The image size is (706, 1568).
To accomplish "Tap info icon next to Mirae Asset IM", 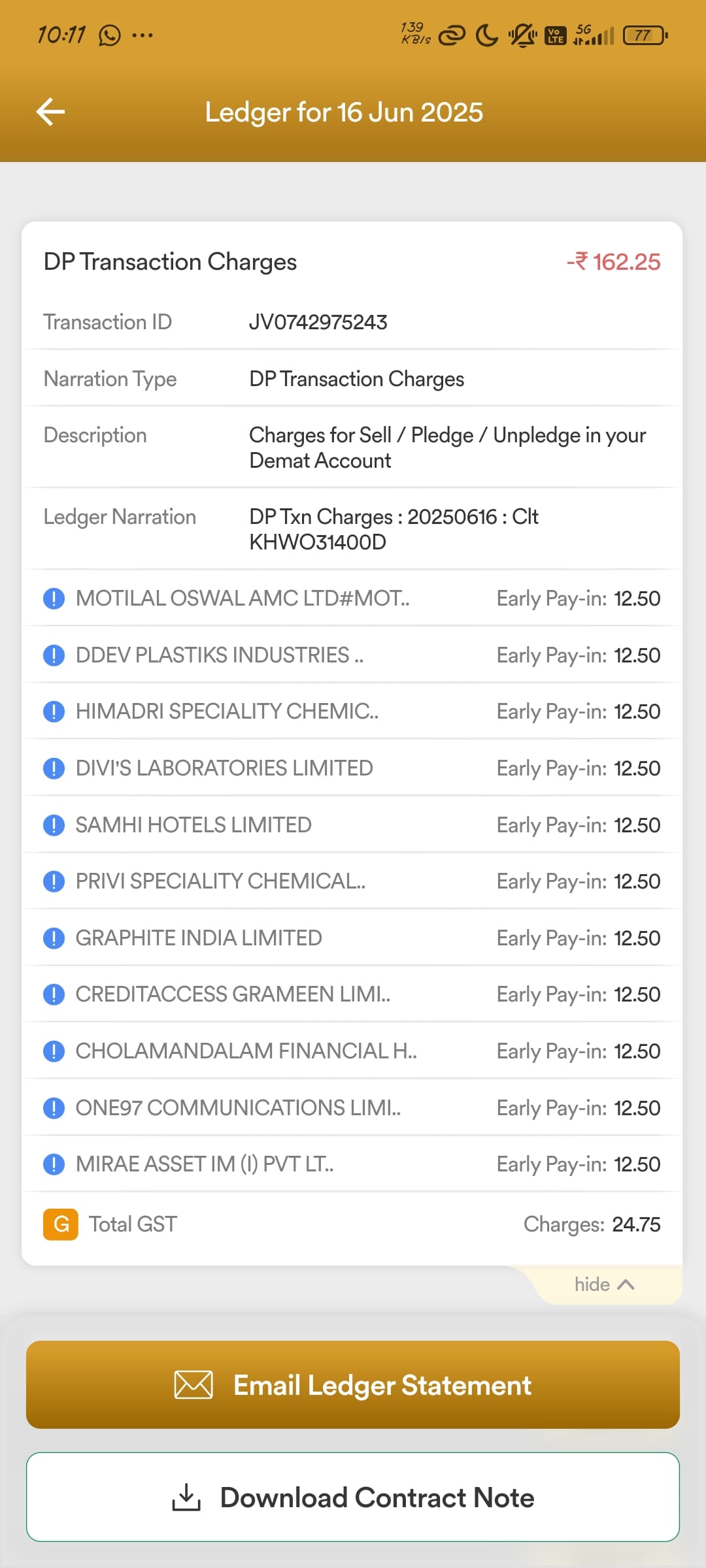I will pyautogui.click(x=54, y=1164).
